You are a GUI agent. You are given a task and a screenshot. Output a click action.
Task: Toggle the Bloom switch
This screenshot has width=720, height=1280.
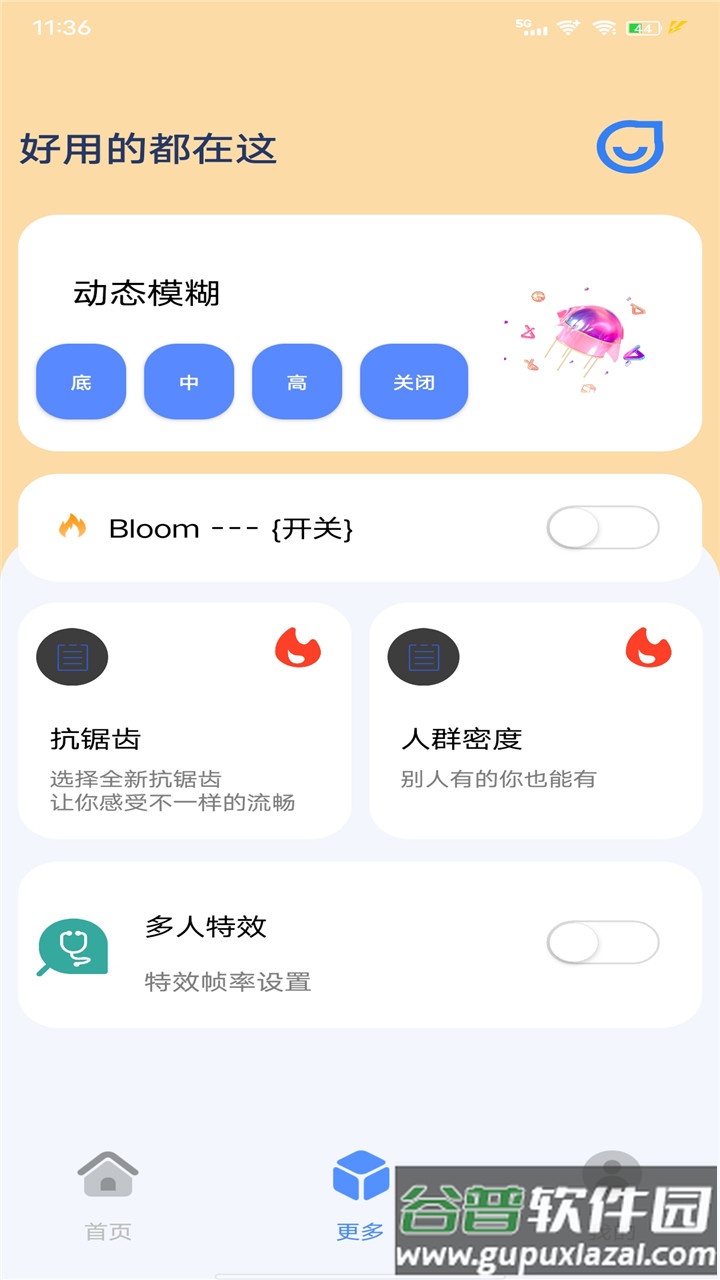click(602, 528)
